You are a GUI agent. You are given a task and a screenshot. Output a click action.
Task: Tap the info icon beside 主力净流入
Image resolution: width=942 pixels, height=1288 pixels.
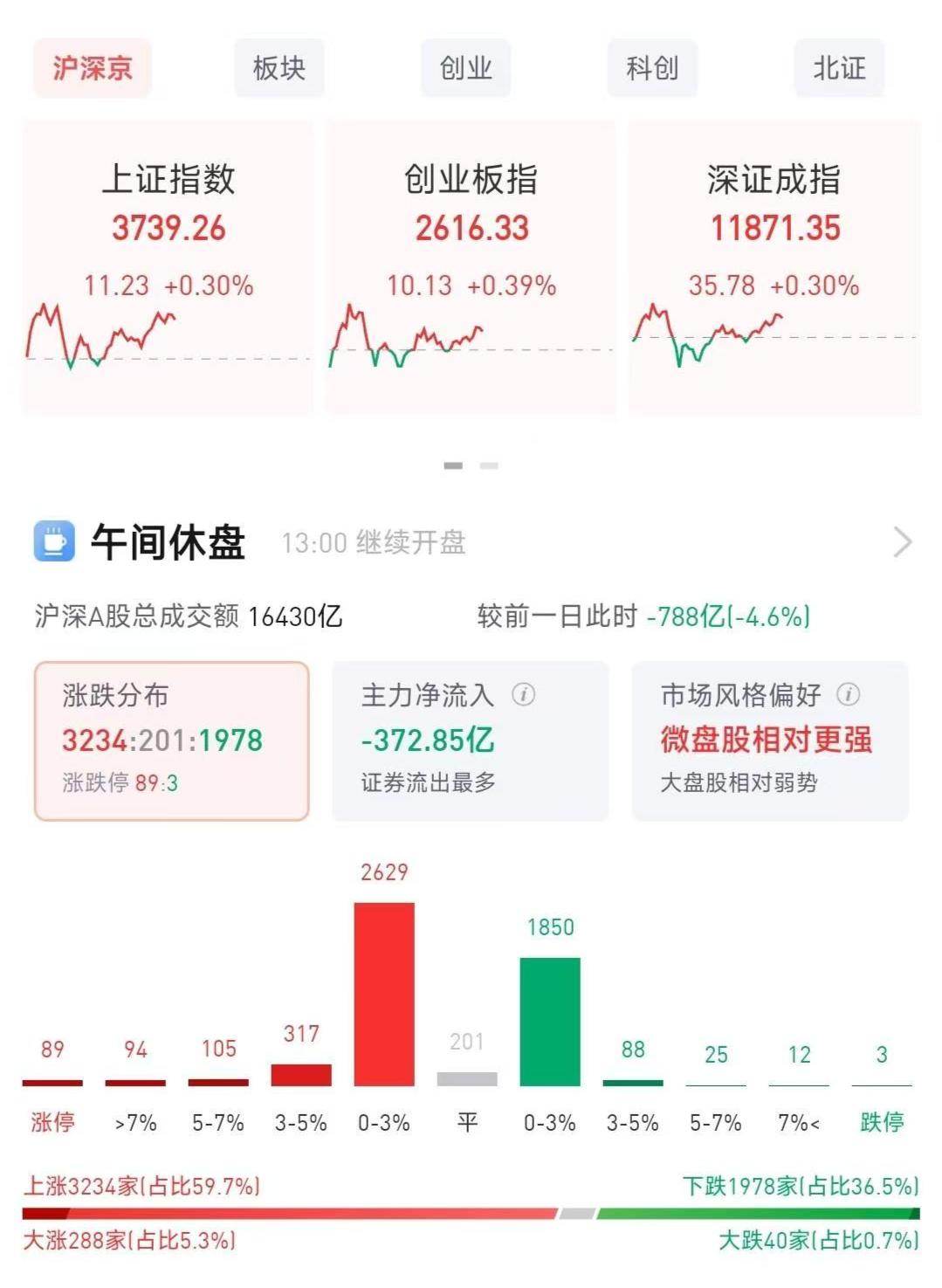coord(524,695)
